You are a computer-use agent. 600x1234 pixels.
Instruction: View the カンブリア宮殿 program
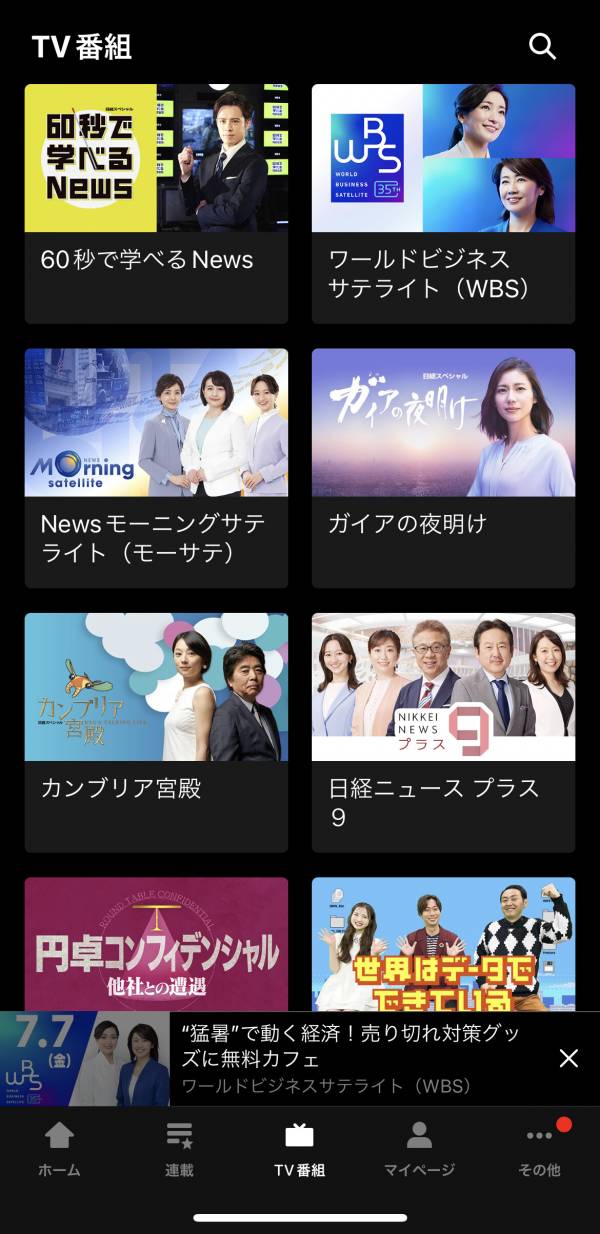click(156, 731)
